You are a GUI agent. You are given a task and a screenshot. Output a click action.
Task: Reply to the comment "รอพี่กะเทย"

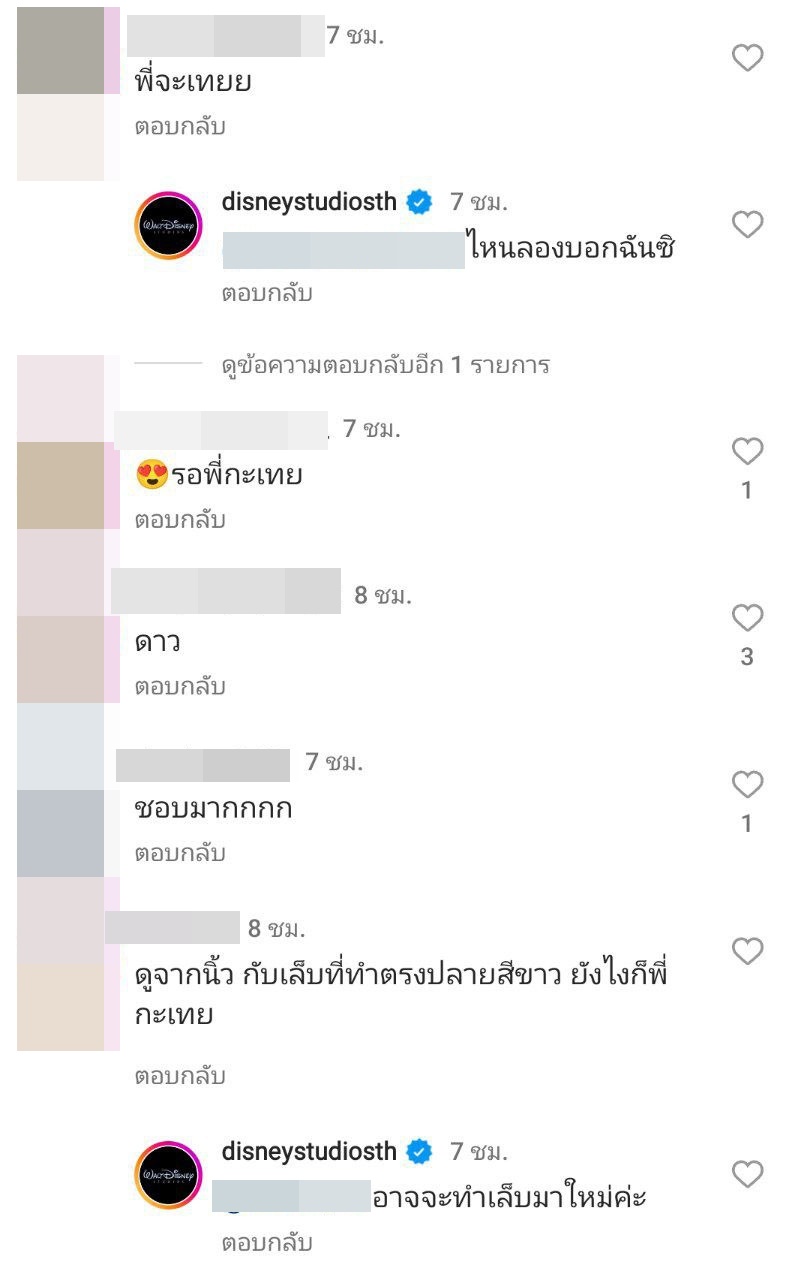point(180,520)
